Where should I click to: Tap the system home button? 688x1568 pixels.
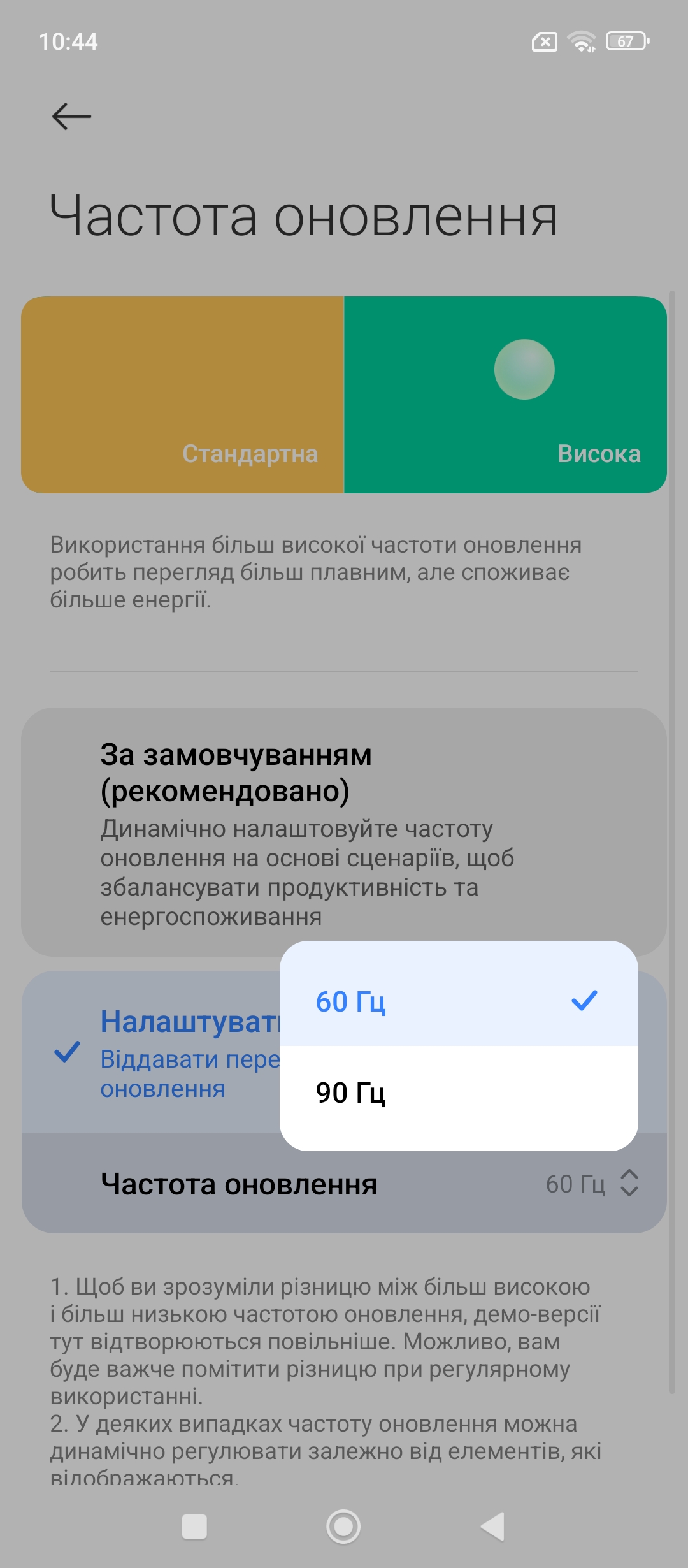(x=343, y=1527)
